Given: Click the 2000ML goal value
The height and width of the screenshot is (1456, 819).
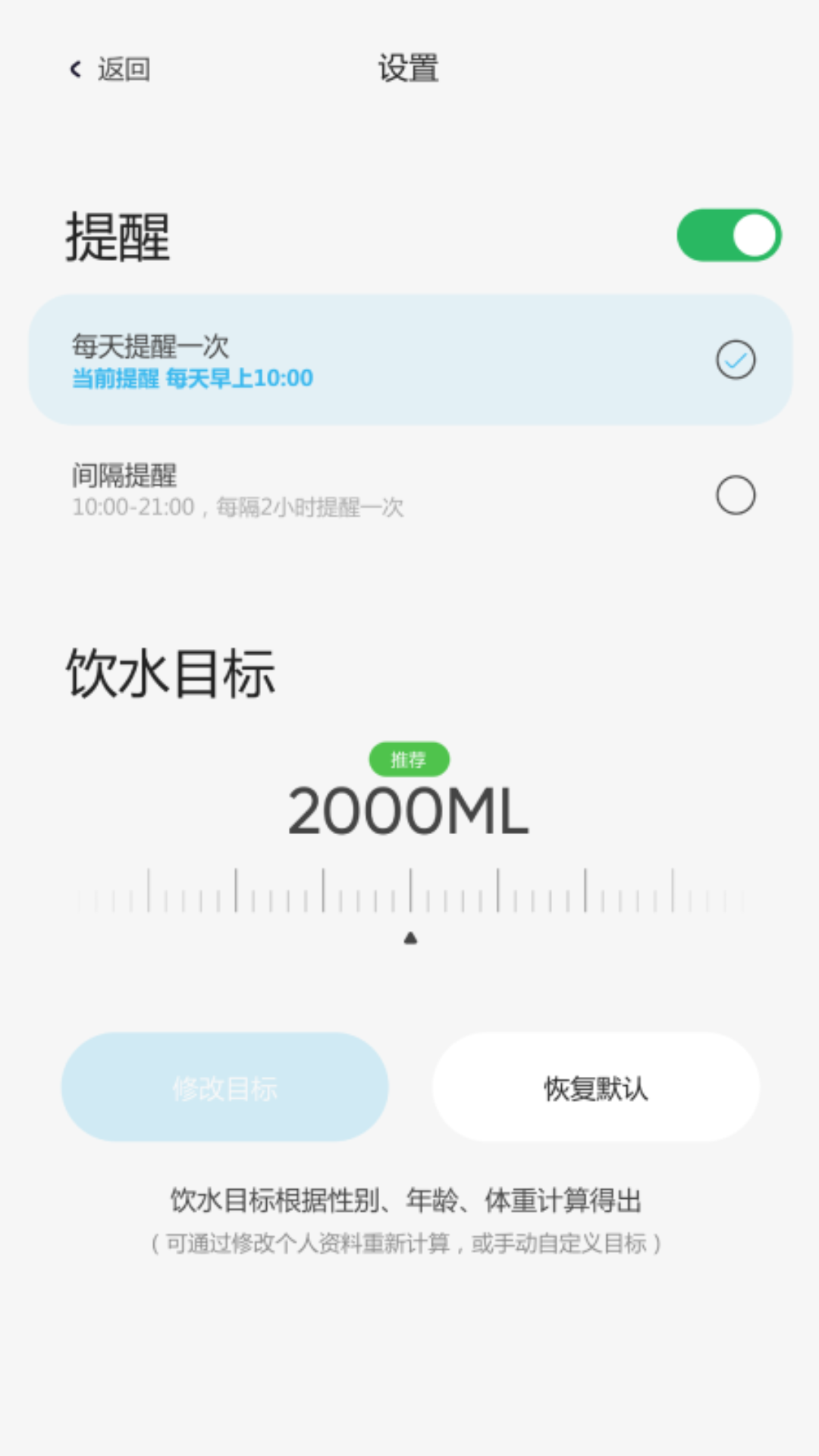Looking at the screenshot, I should pos(409,810).
